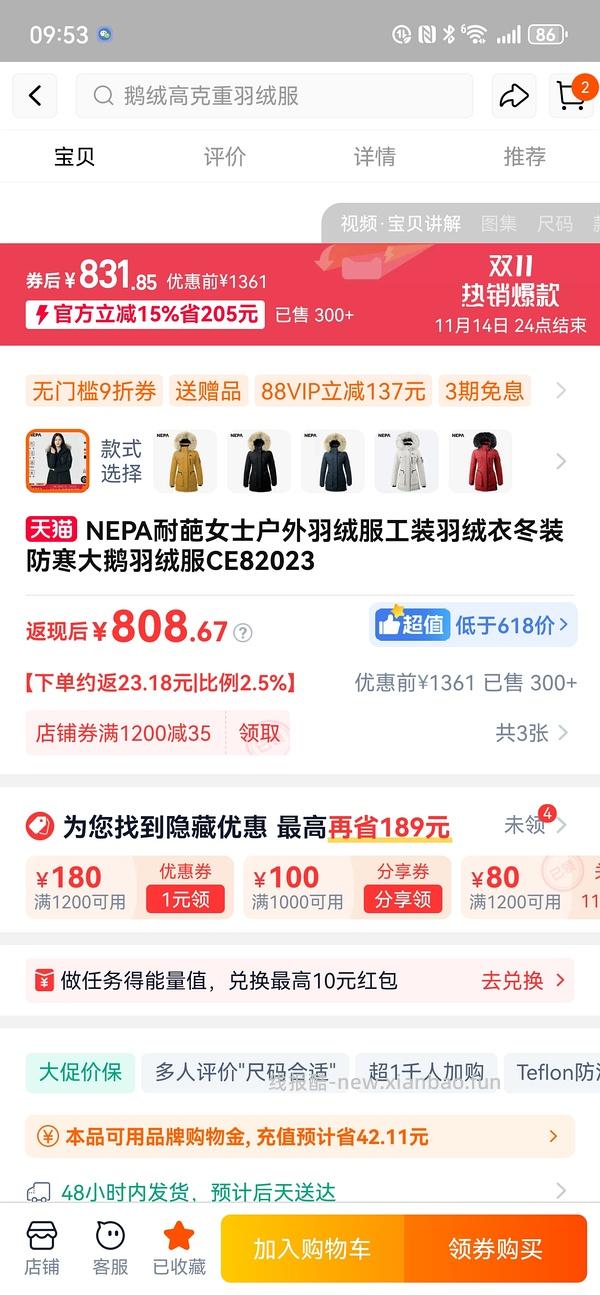Screen dimensions: 600x1295
Task: Buy now with 领券购买
Action: coord(495,1248)
